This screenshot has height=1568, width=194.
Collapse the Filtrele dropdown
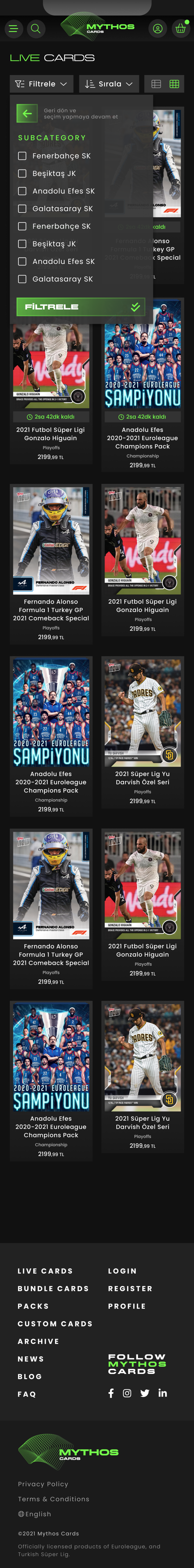(41, 84)
